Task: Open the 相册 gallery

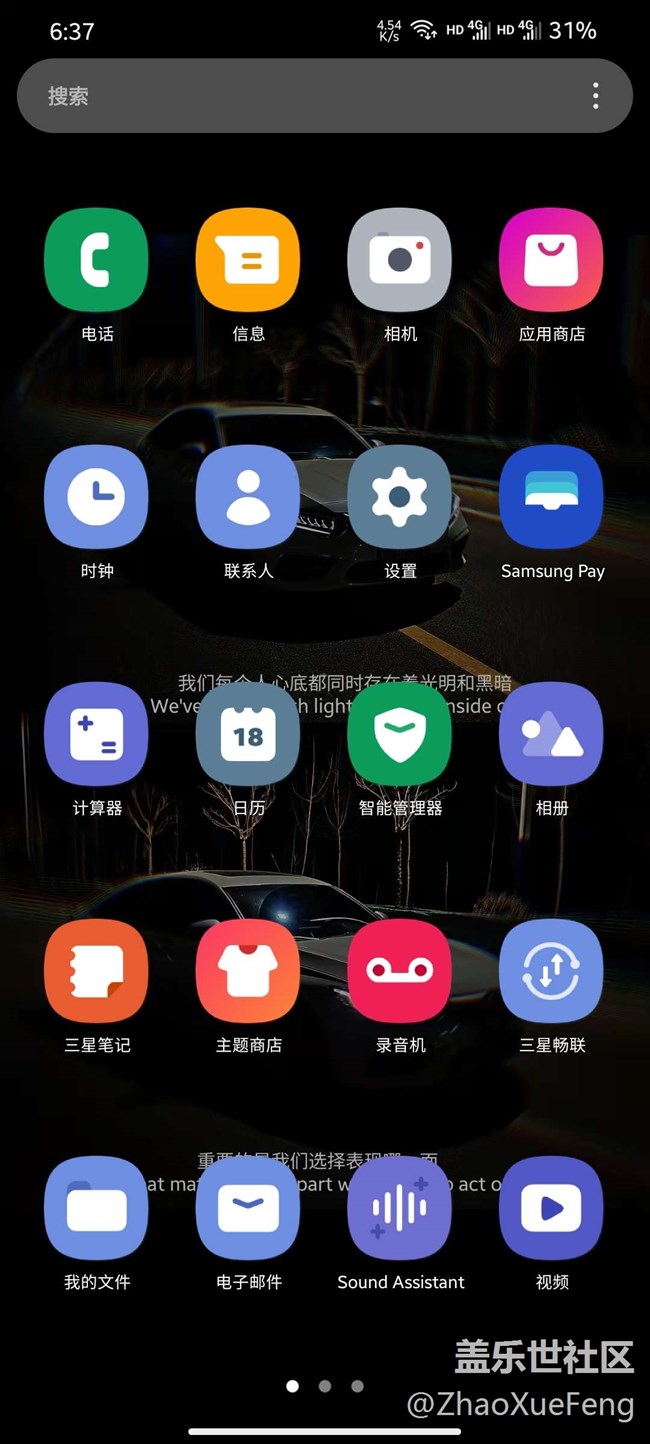Action: point(552,734)
